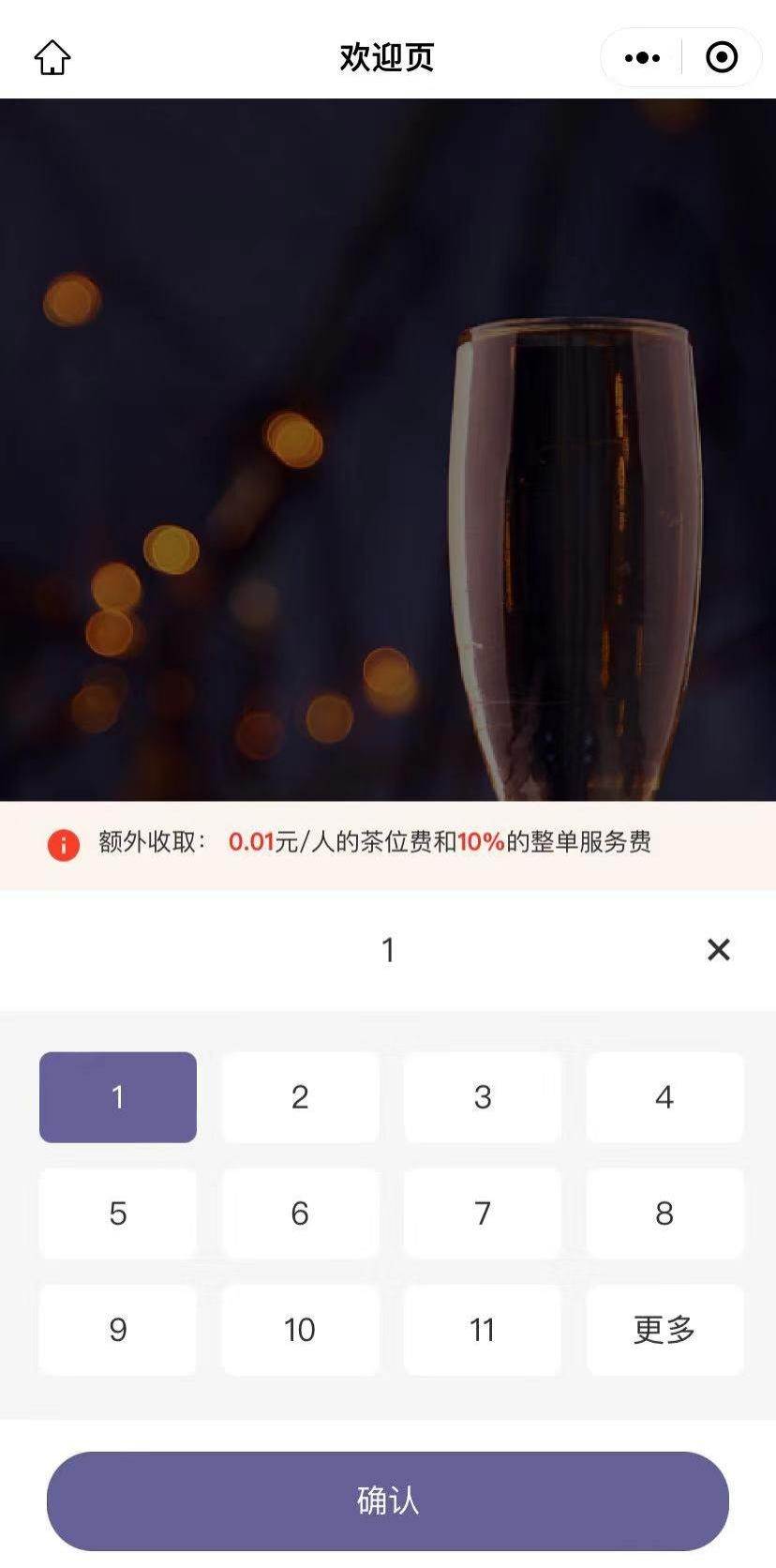The width and height of the screenshot is (776, 1568).
Task: Pick 9 as the headcount
Action: tap(118, 1330)
